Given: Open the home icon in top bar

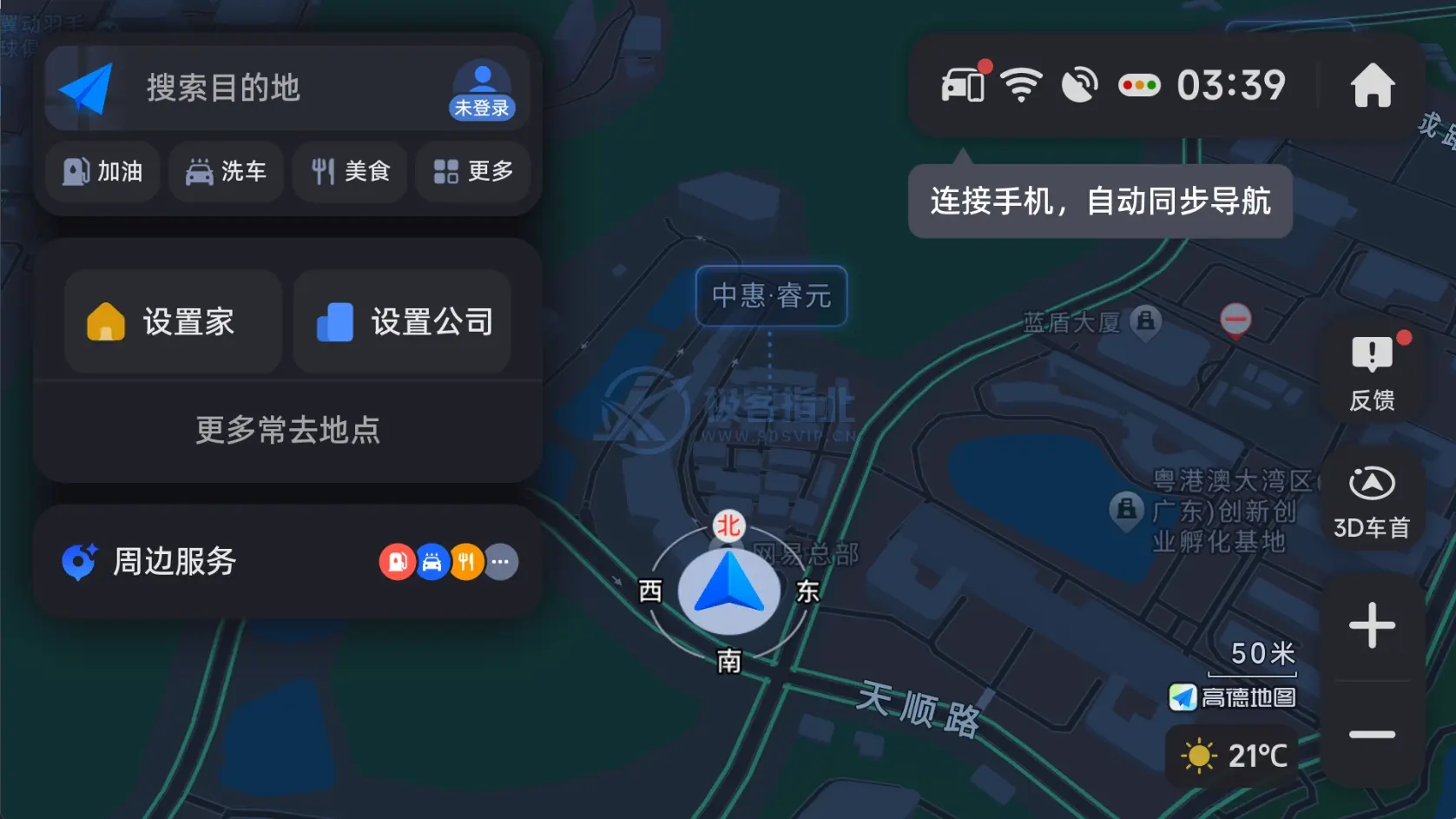Looking at the screenshot, I should (1372, 85).
